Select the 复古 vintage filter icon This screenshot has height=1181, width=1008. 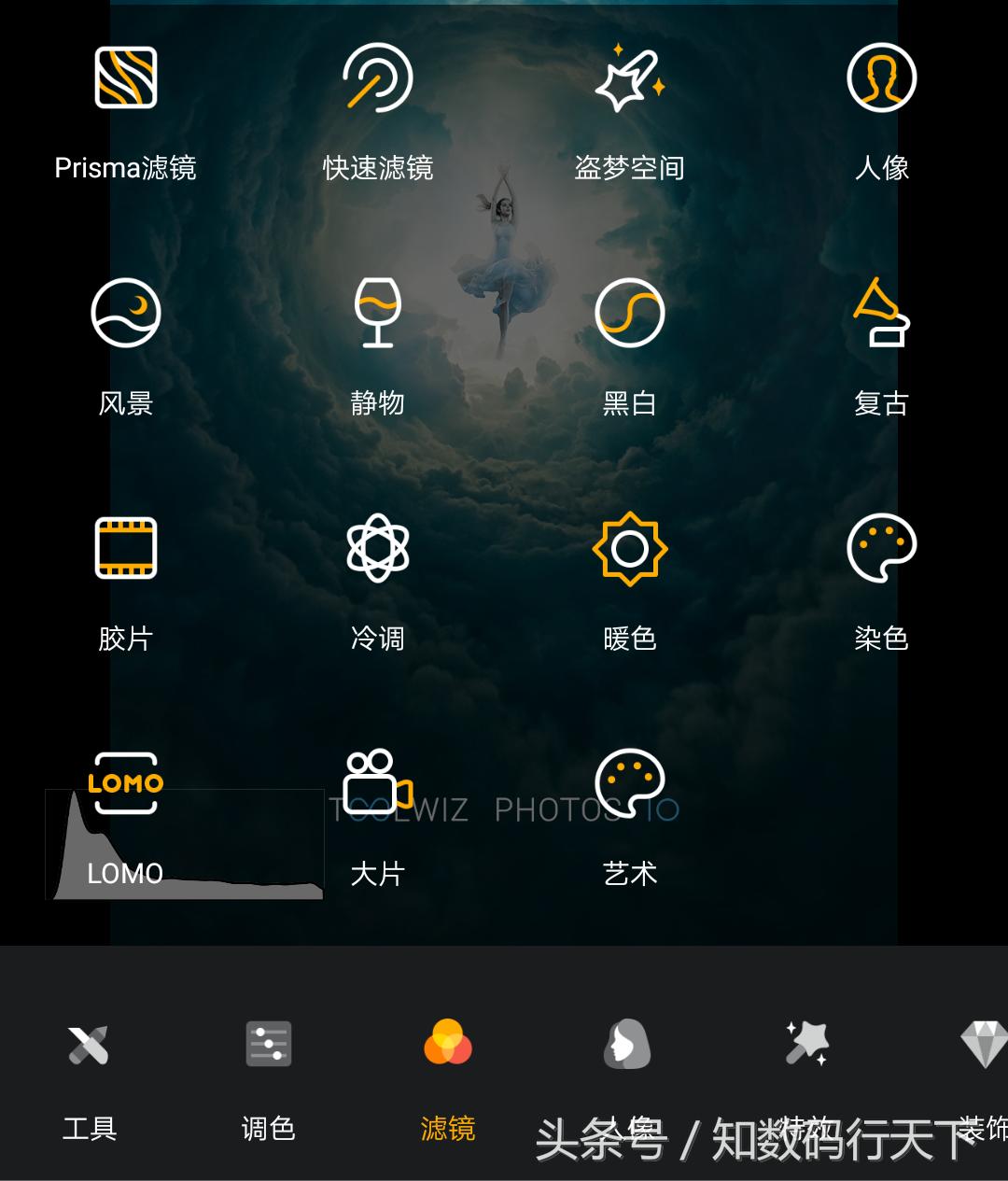882,316
